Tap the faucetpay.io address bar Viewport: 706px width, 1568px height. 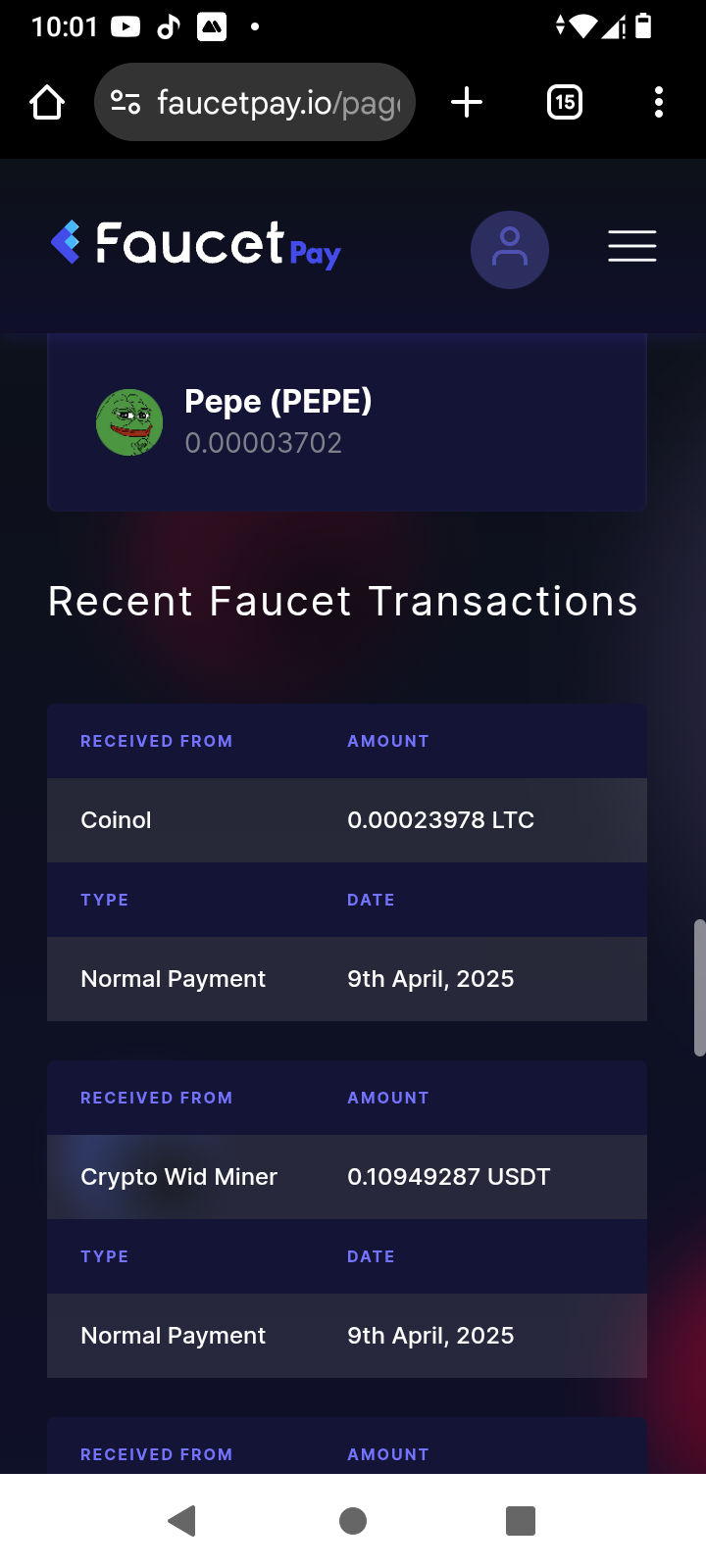click(279, 102)
